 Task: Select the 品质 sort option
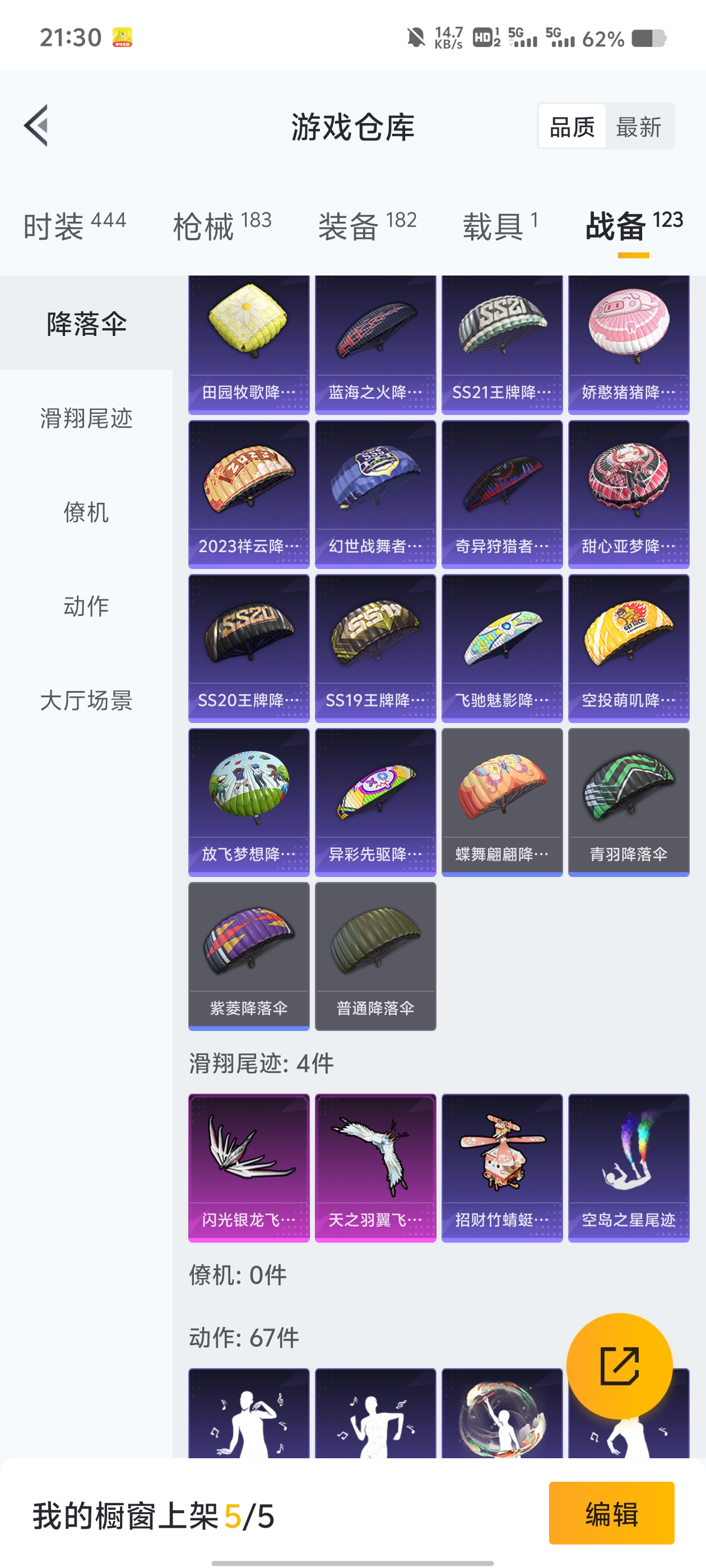tap(572, 127)
